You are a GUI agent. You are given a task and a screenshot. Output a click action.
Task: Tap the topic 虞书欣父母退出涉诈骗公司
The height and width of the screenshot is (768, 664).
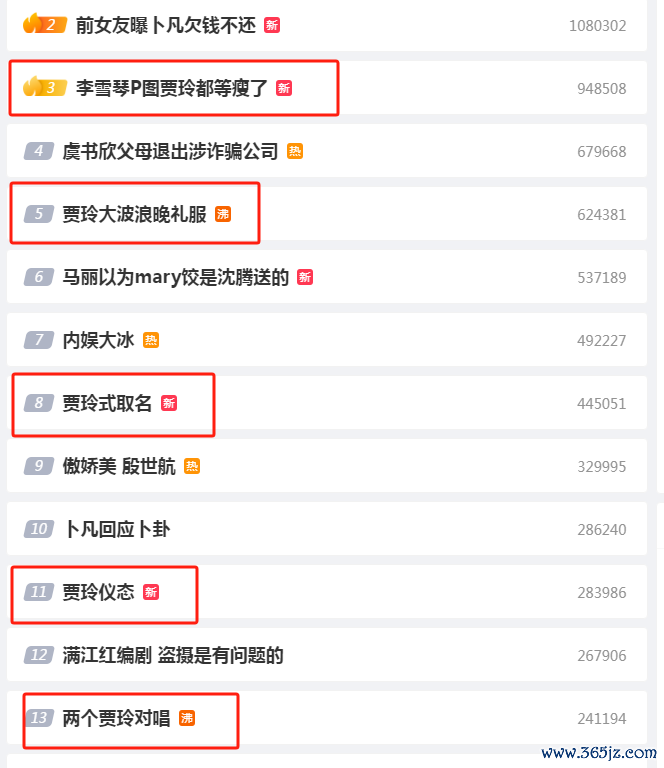(x=170, y=151)
